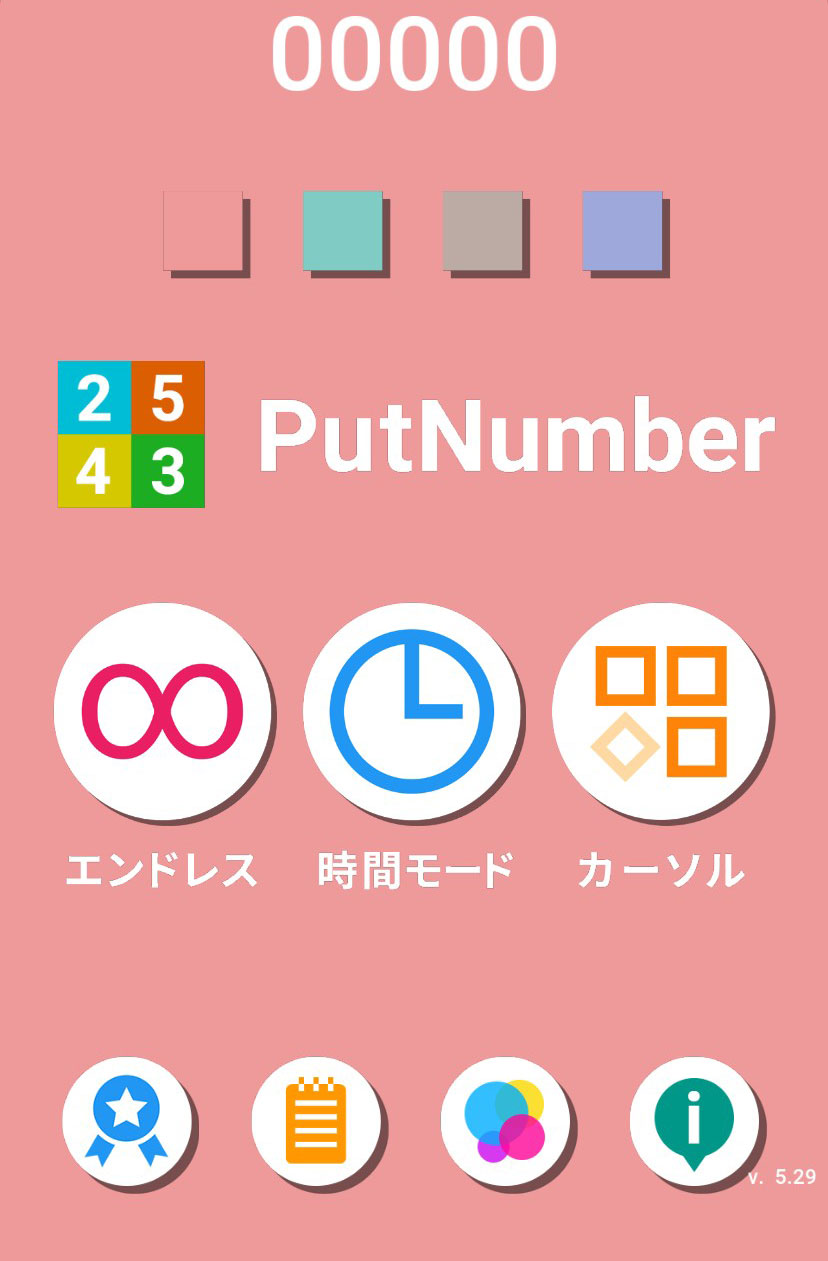Pick the teal color square
Screen dimensions: 828x1261
(x=343, y=229)
